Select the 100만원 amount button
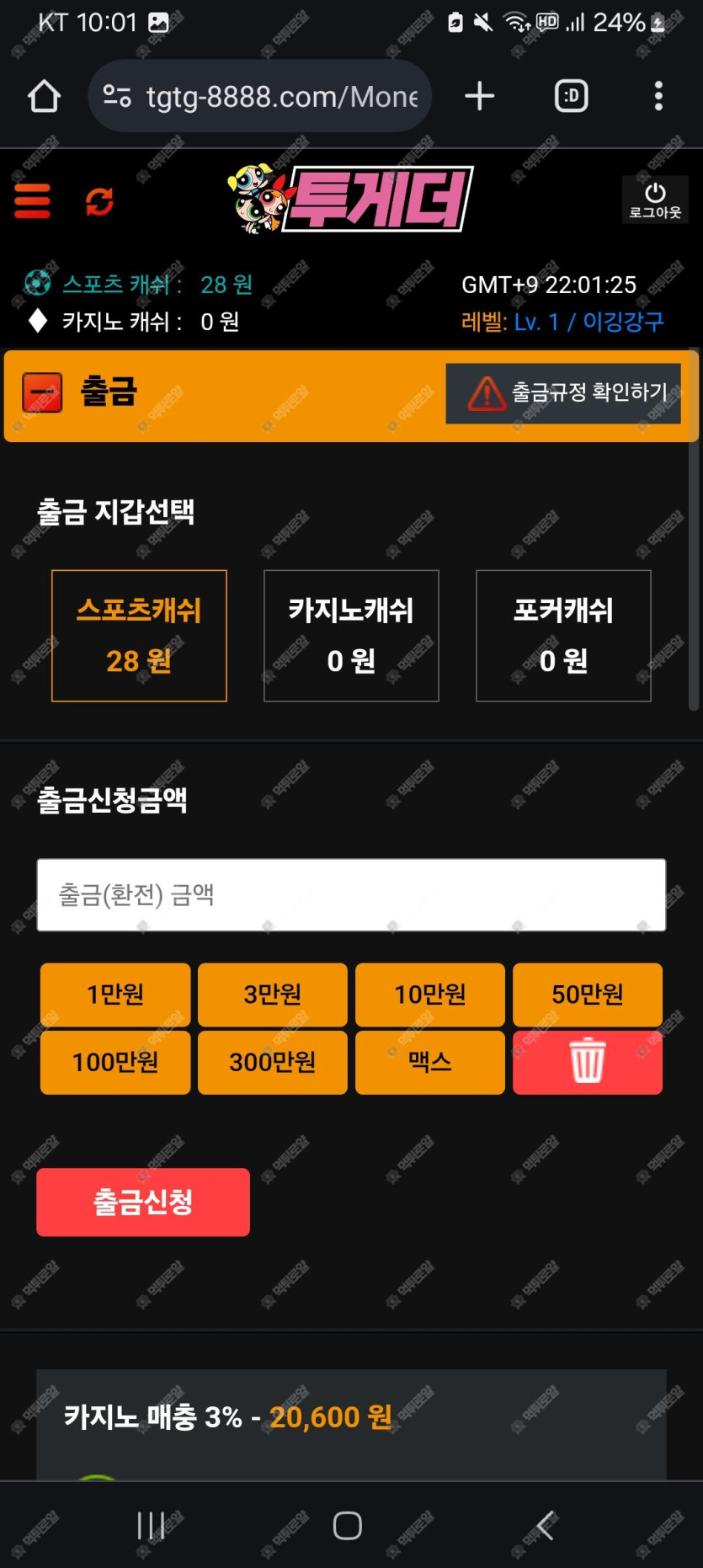The width and height of the screenshot is (703, 1568). click(x=115, y=1063)
